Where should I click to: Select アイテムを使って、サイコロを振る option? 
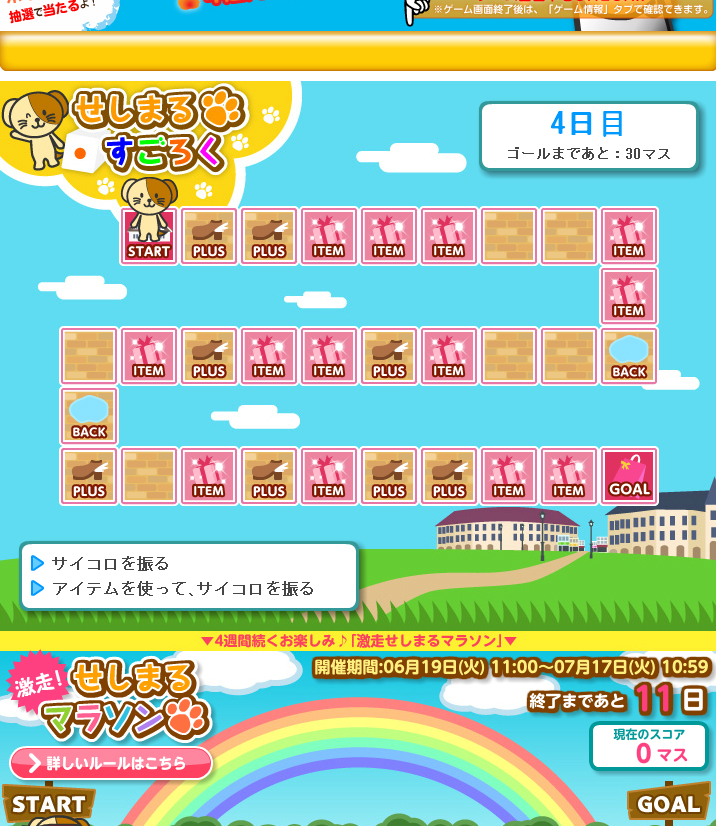pos(182,588)
